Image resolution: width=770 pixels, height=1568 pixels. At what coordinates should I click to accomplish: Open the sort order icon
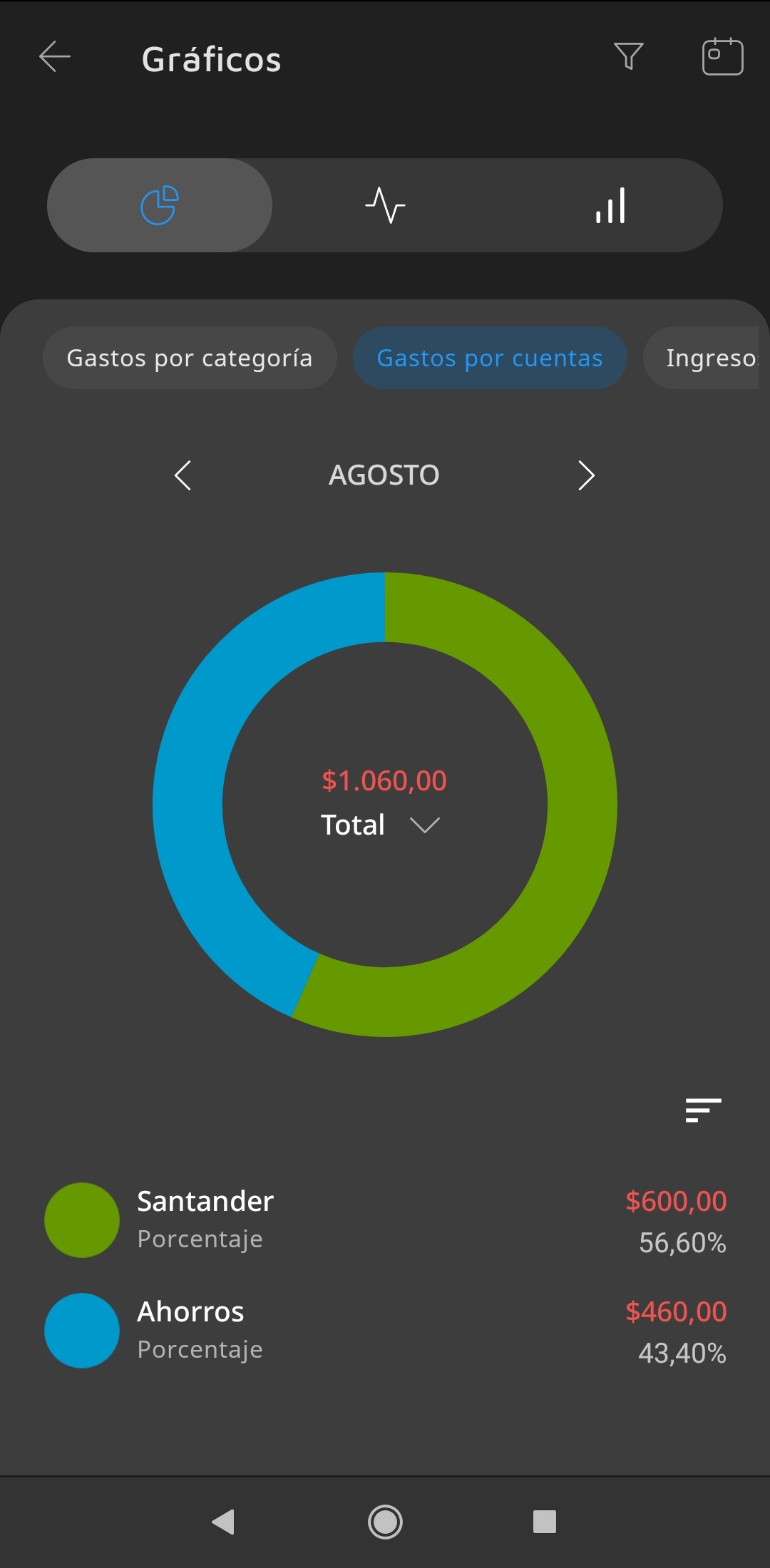(703, 1110)
